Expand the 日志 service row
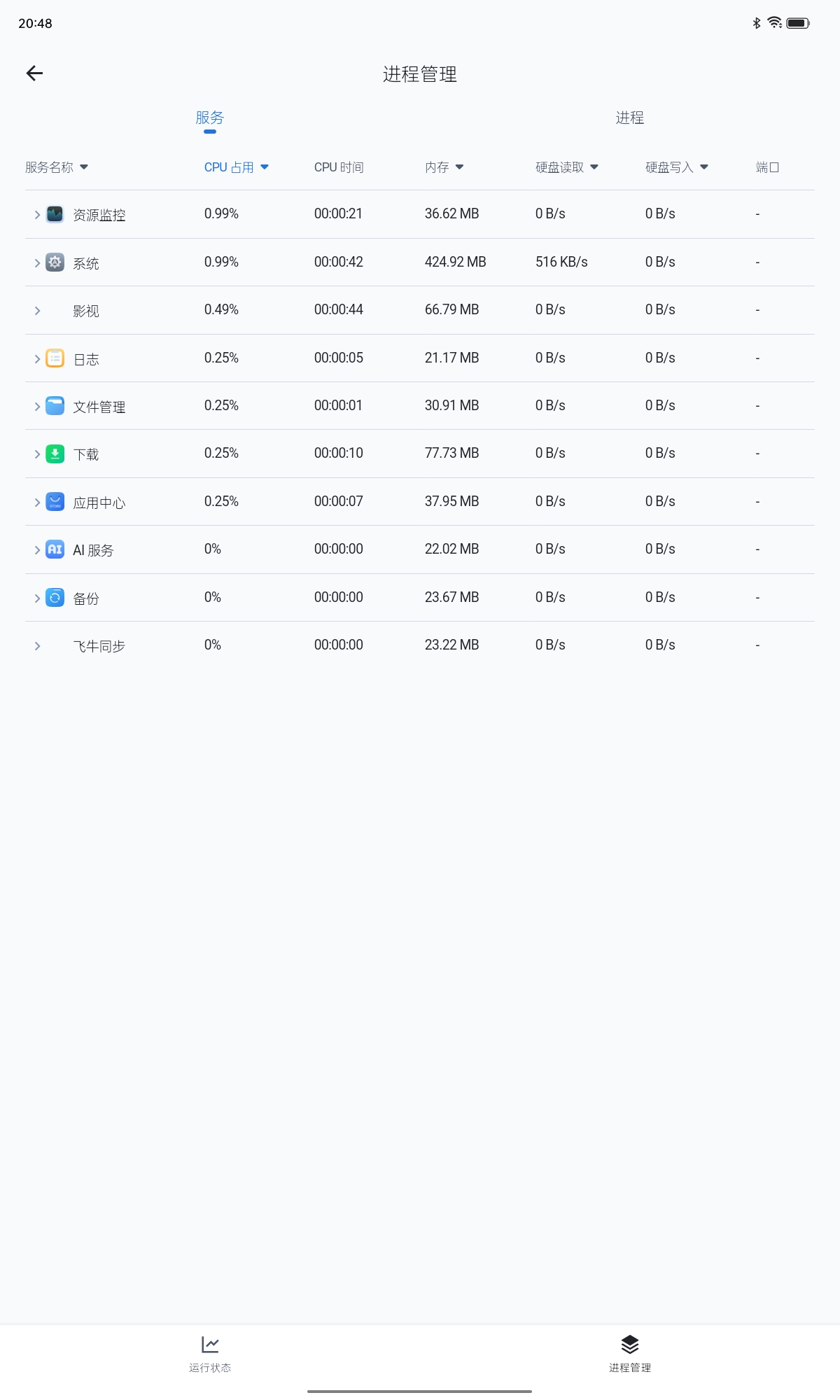Image resolution: width=840 pixels, height=1400 pixels. 38,359
